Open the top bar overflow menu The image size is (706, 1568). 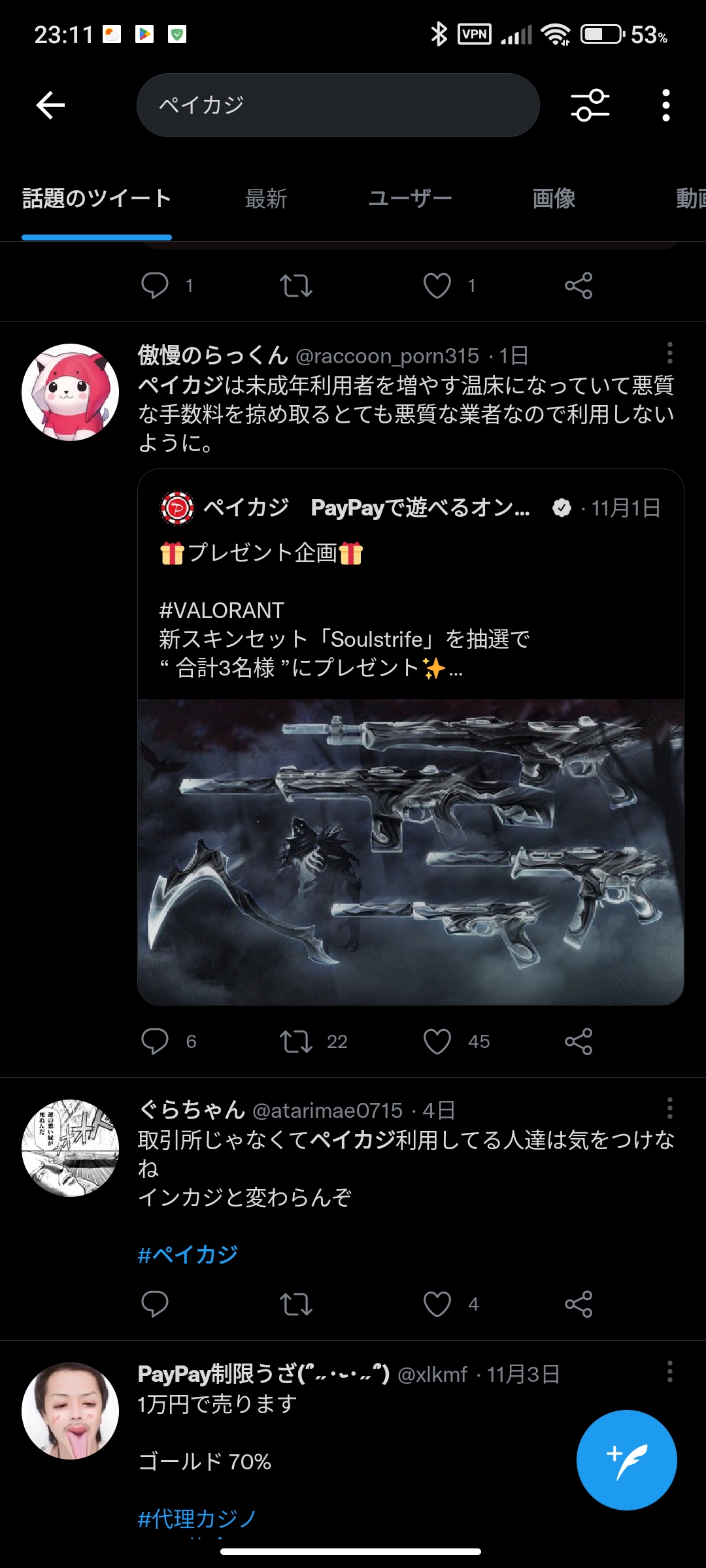pyautogui.click(x=665, y=105)
